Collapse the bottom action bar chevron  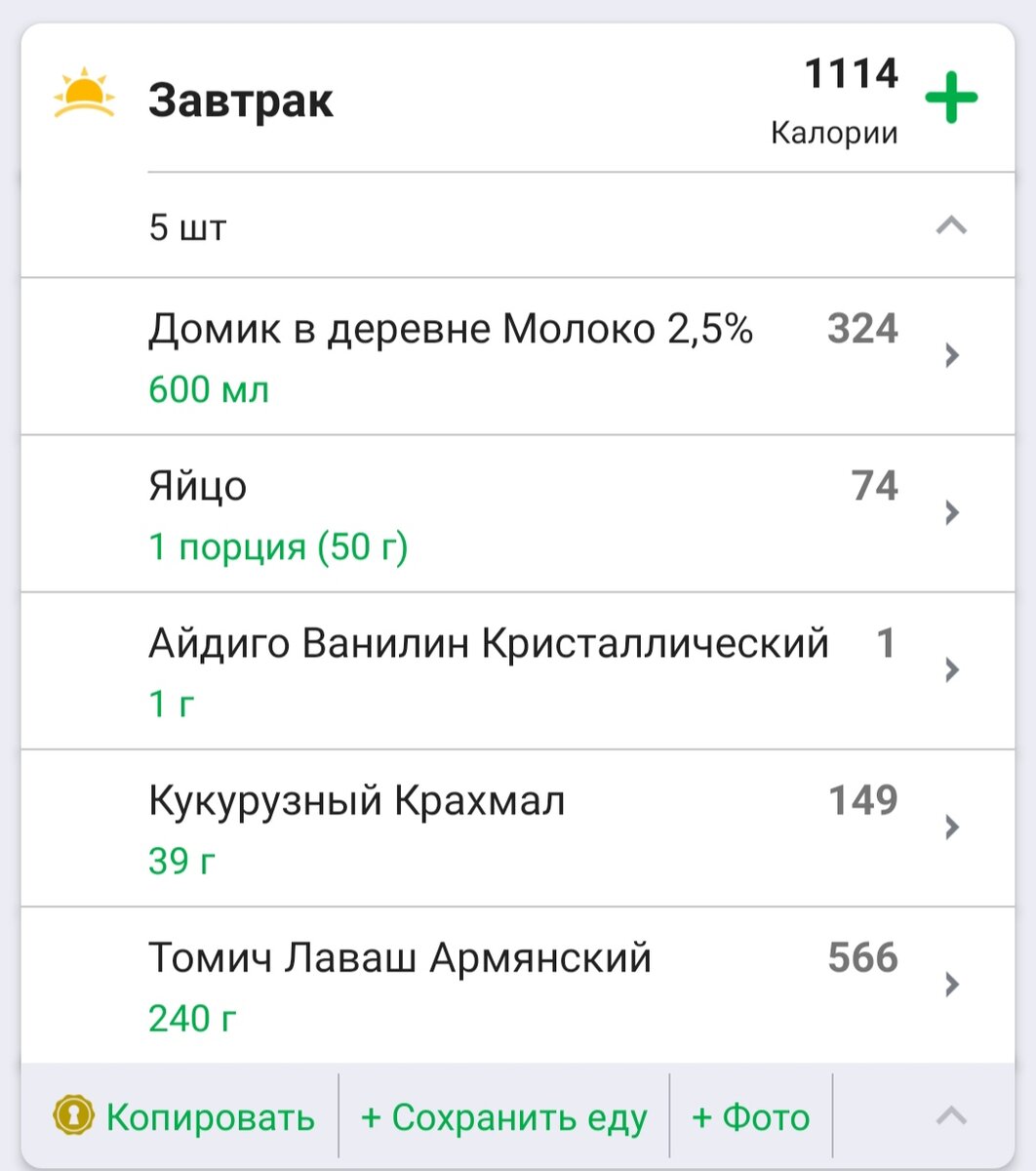[951, 1115]
